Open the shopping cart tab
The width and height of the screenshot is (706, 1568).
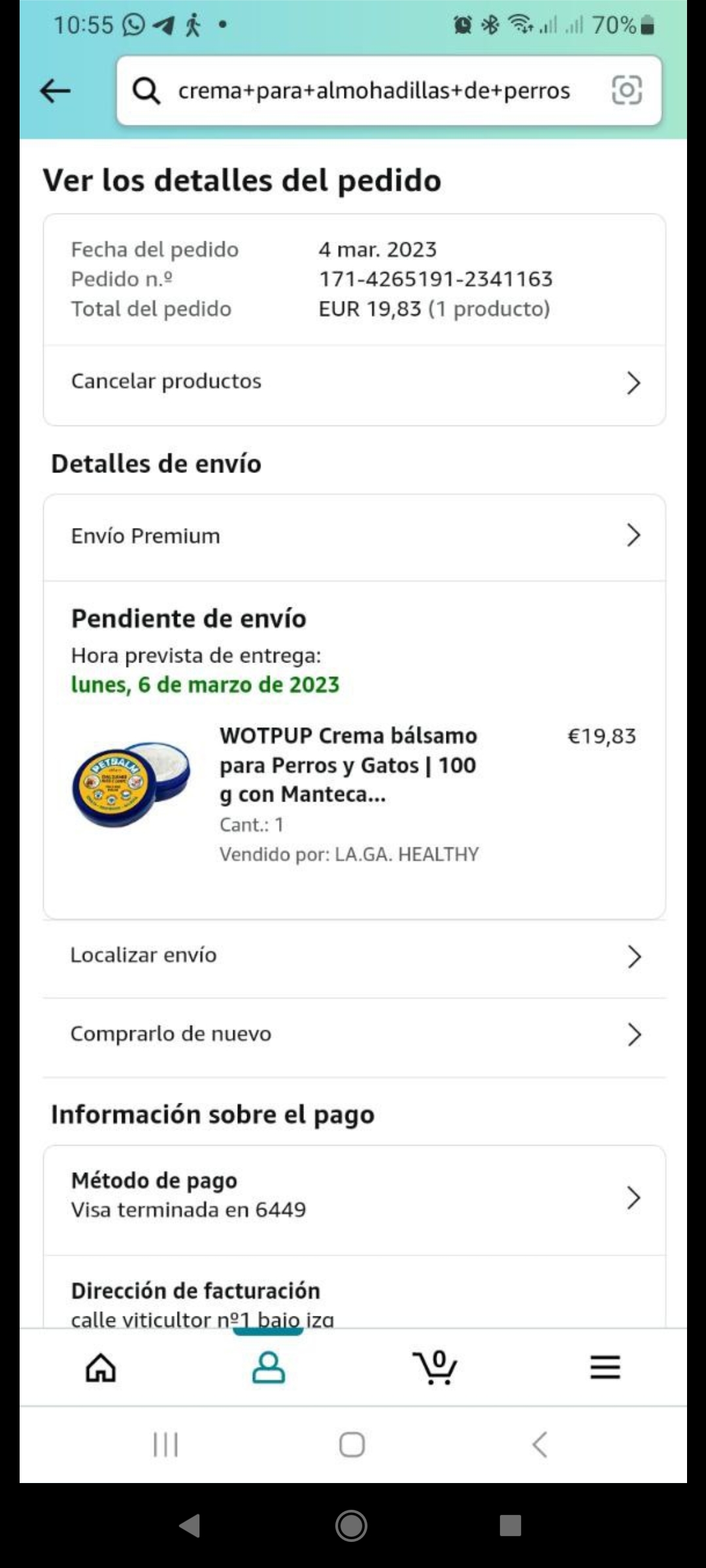pyautogui.click(x=435, y=1367)
